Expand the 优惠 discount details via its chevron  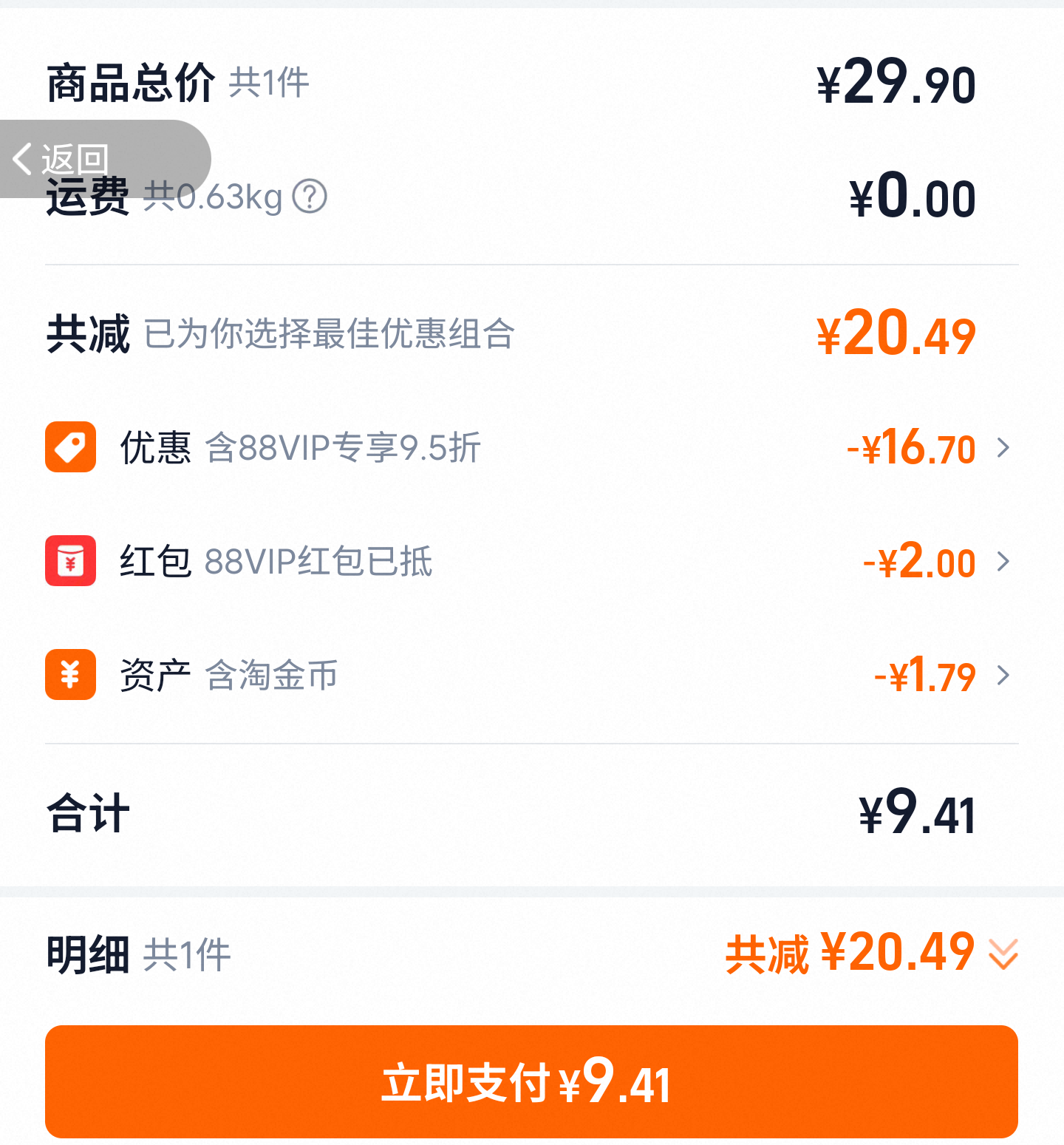pos(1003,448)
